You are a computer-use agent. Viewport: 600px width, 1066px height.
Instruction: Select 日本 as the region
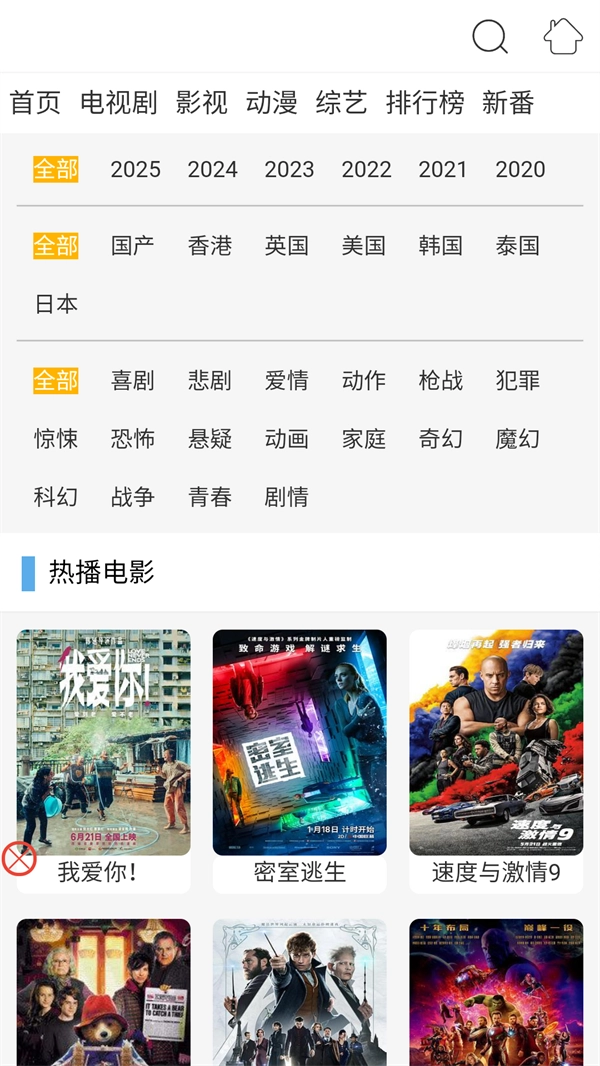56,303
